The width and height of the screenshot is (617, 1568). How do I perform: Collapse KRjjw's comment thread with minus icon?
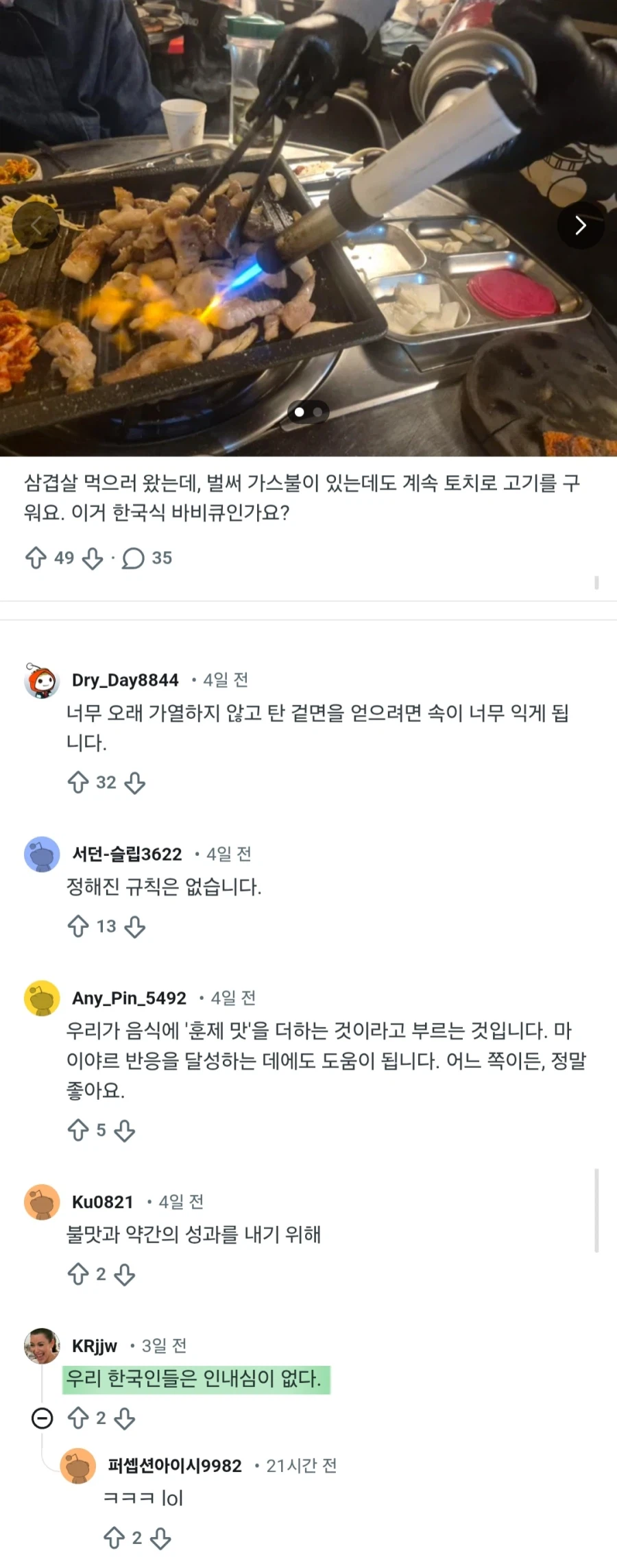click(42, 1419)
